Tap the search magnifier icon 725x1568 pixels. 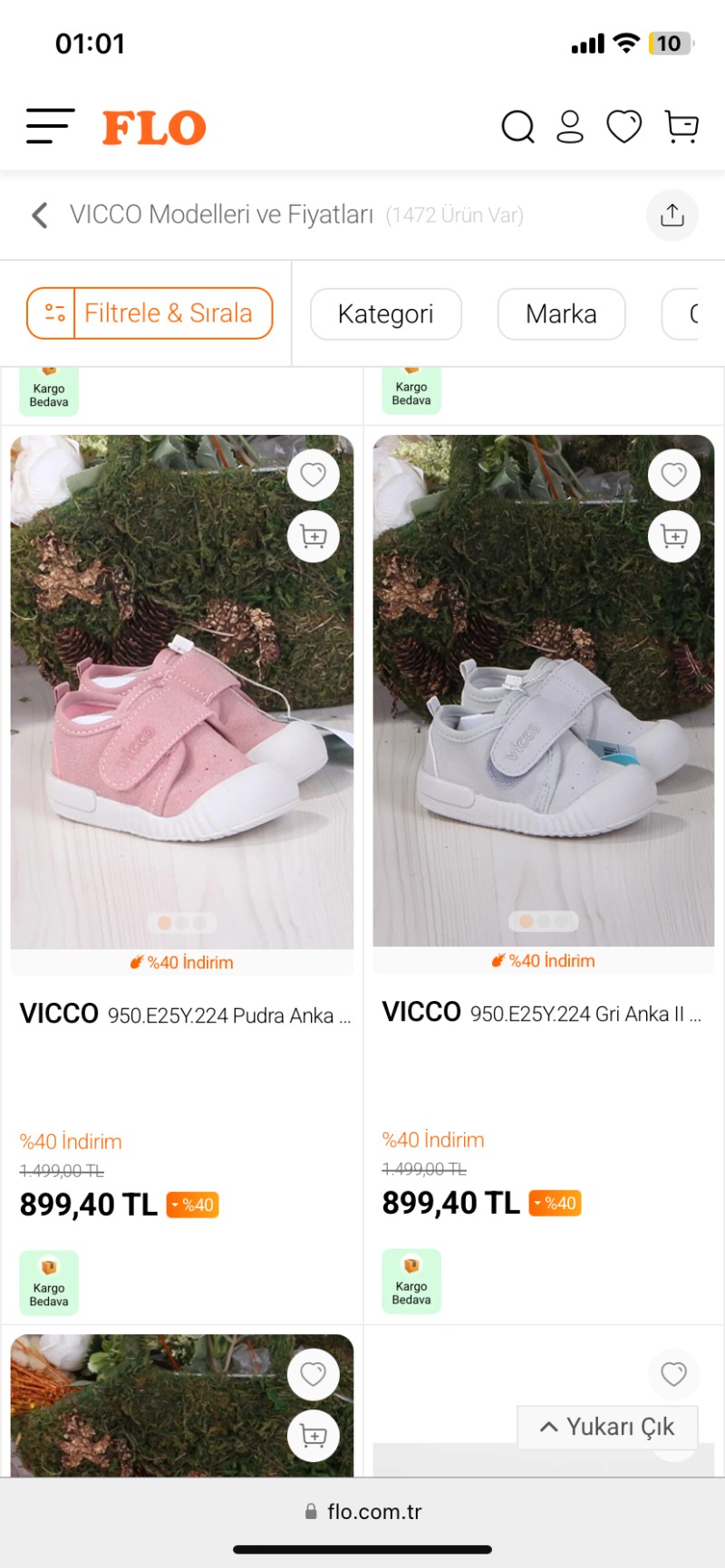click(517, 127)
